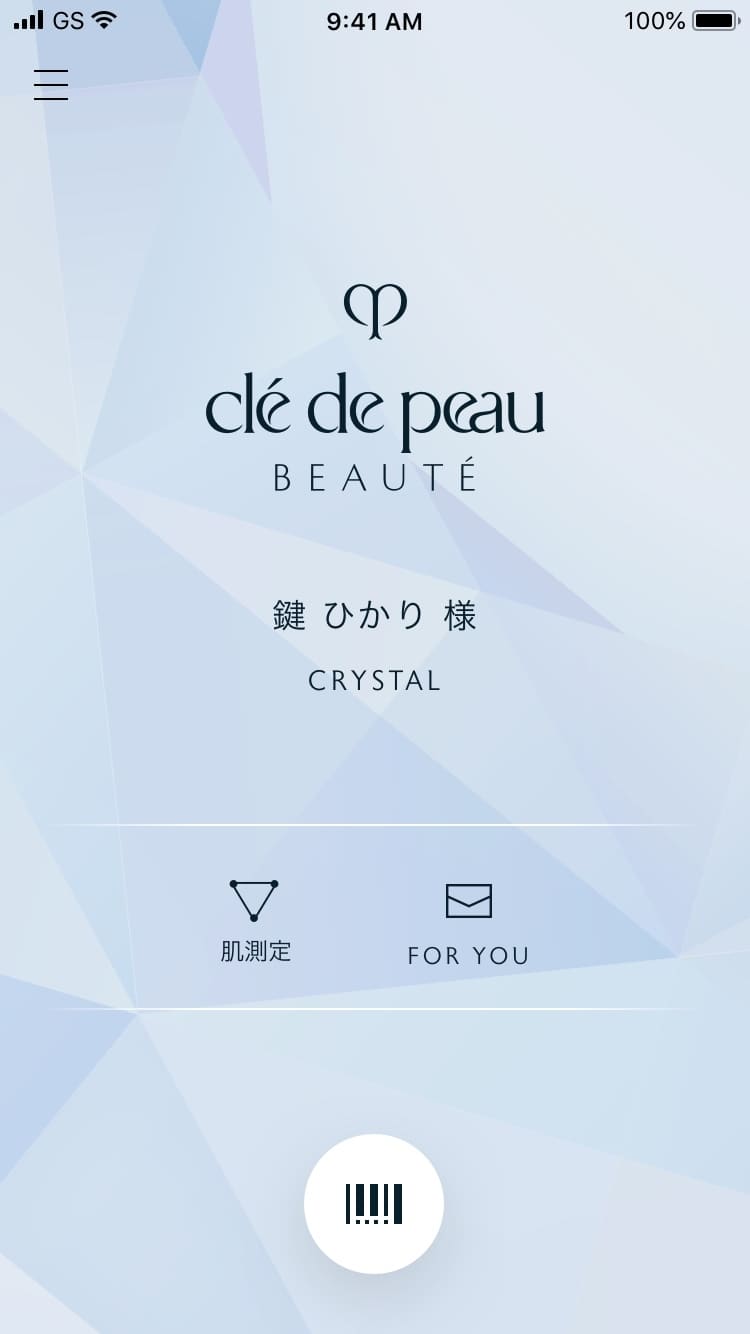Image resolution: width=750 pixels, height=1334 pixels.
Task: Open the hamburger menu
Action: coord(51,85)
